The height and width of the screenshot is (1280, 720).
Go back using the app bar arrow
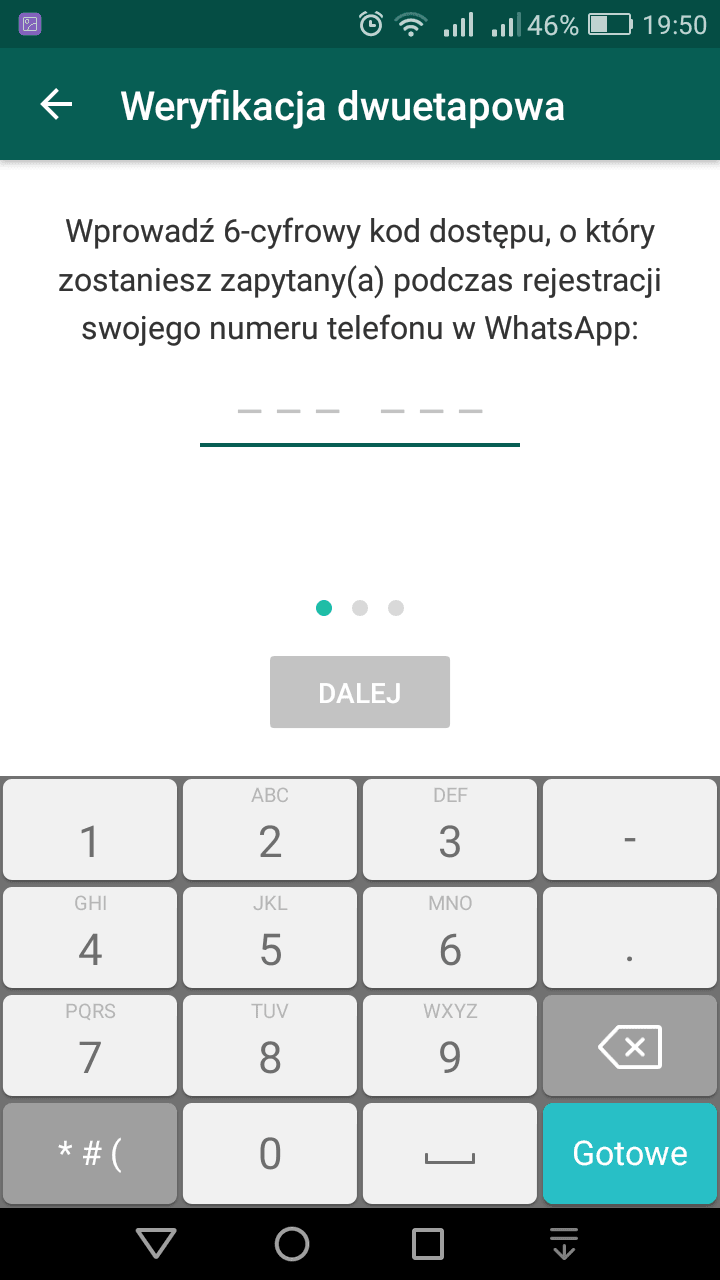pyautogui.click(x=57, y=105)
